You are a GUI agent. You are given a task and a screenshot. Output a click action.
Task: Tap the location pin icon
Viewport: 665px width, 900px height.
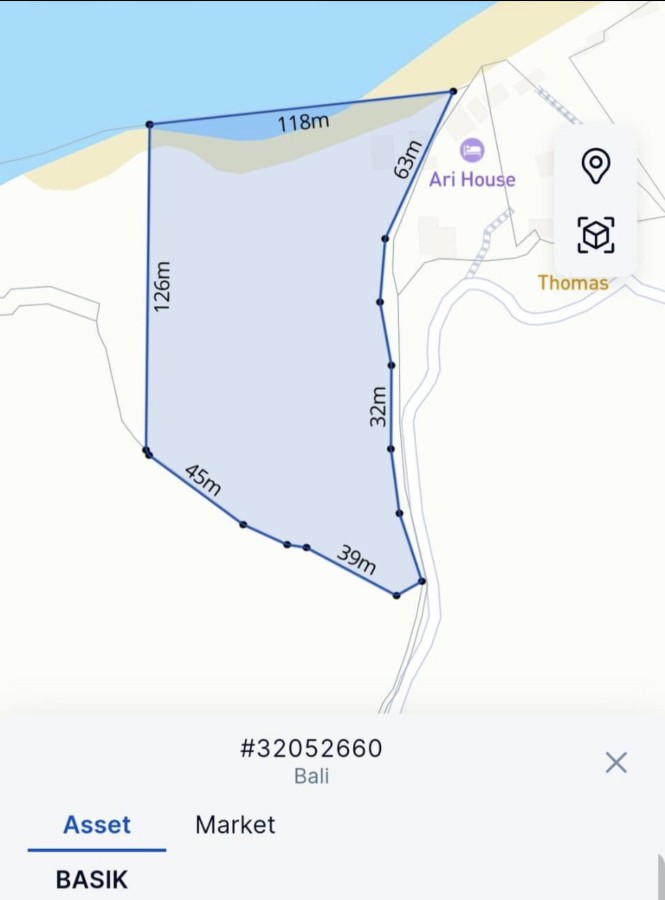(x=596, y=166)
